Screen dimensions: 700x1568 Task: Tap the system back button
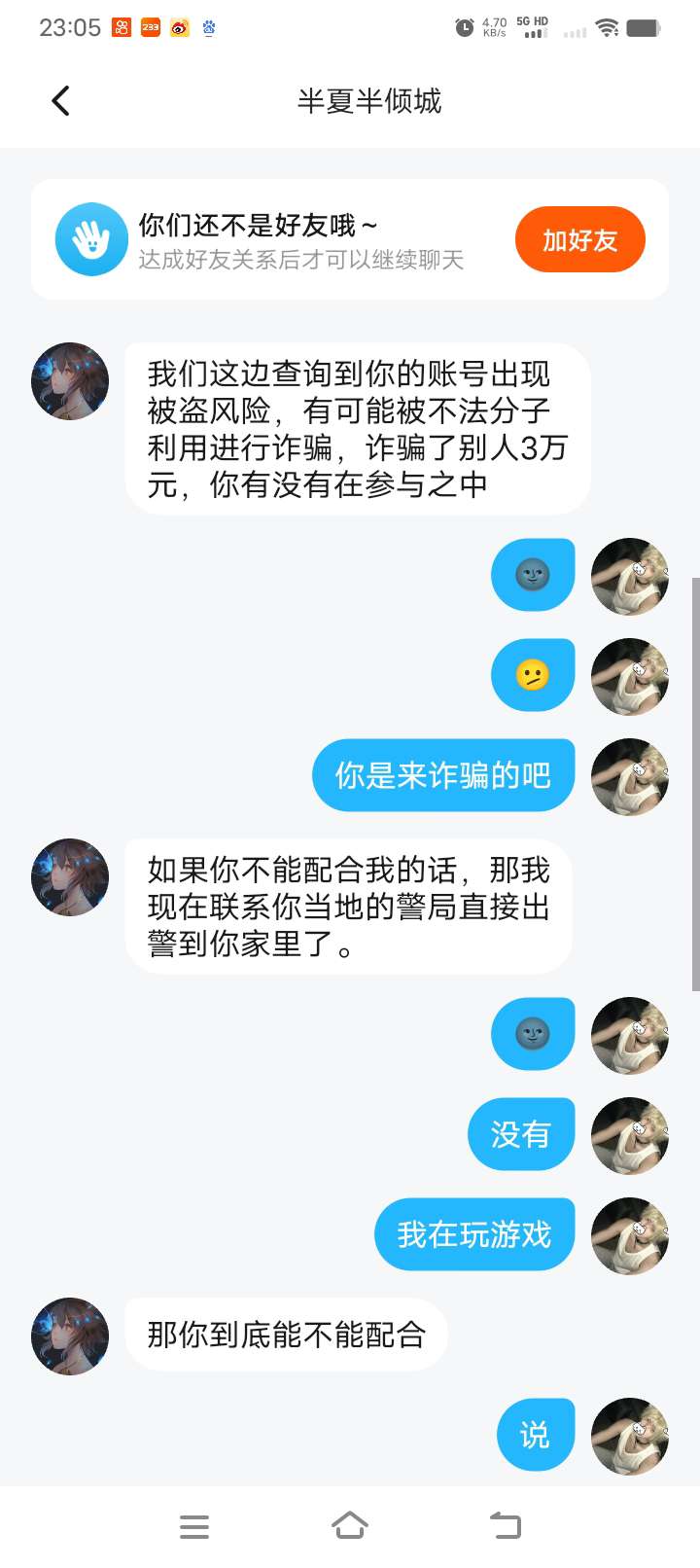point(505,1525)
